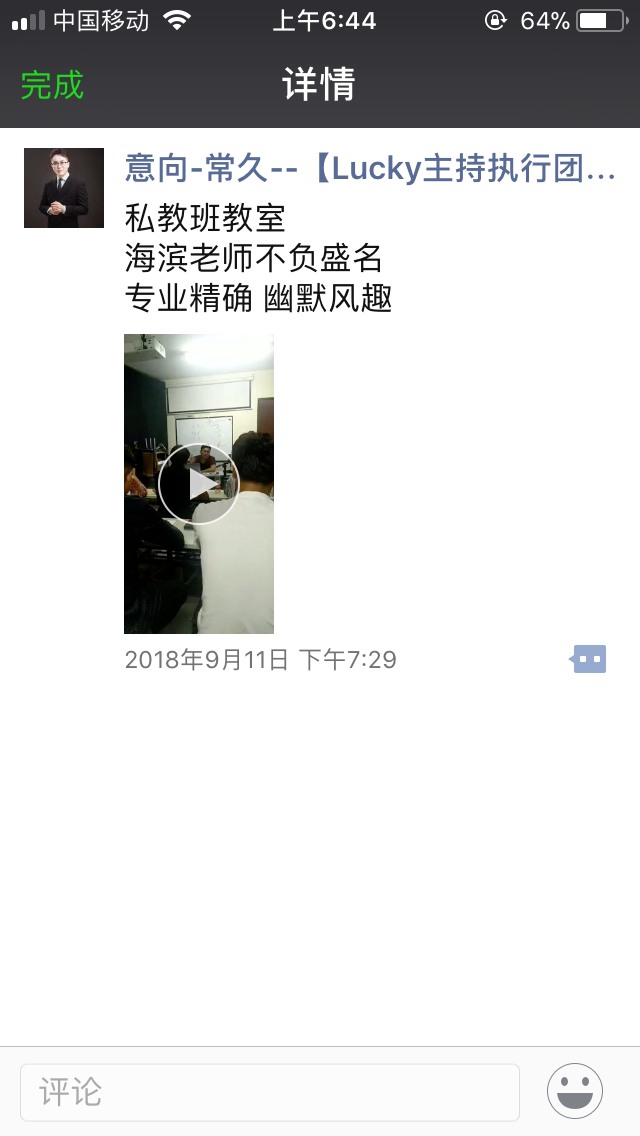640x1136 pixels.
Task: Tap 完成 to close the details
Action: pos(52,85)
